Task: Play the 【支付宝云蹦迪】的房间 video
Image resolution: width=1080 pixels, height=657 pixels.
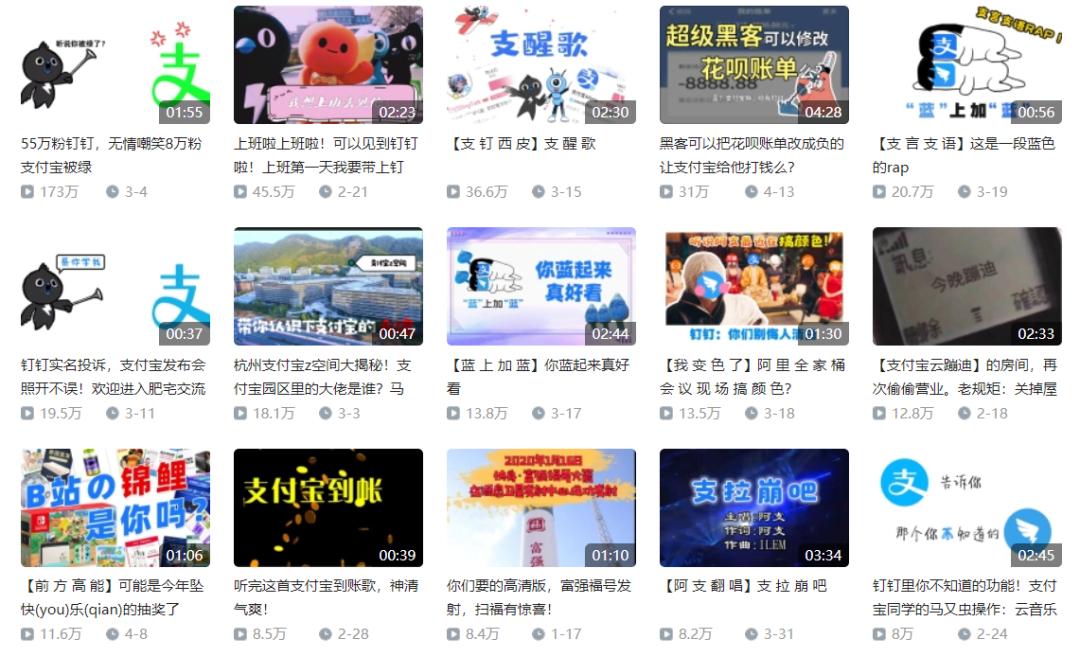Action: coord(967,286)
